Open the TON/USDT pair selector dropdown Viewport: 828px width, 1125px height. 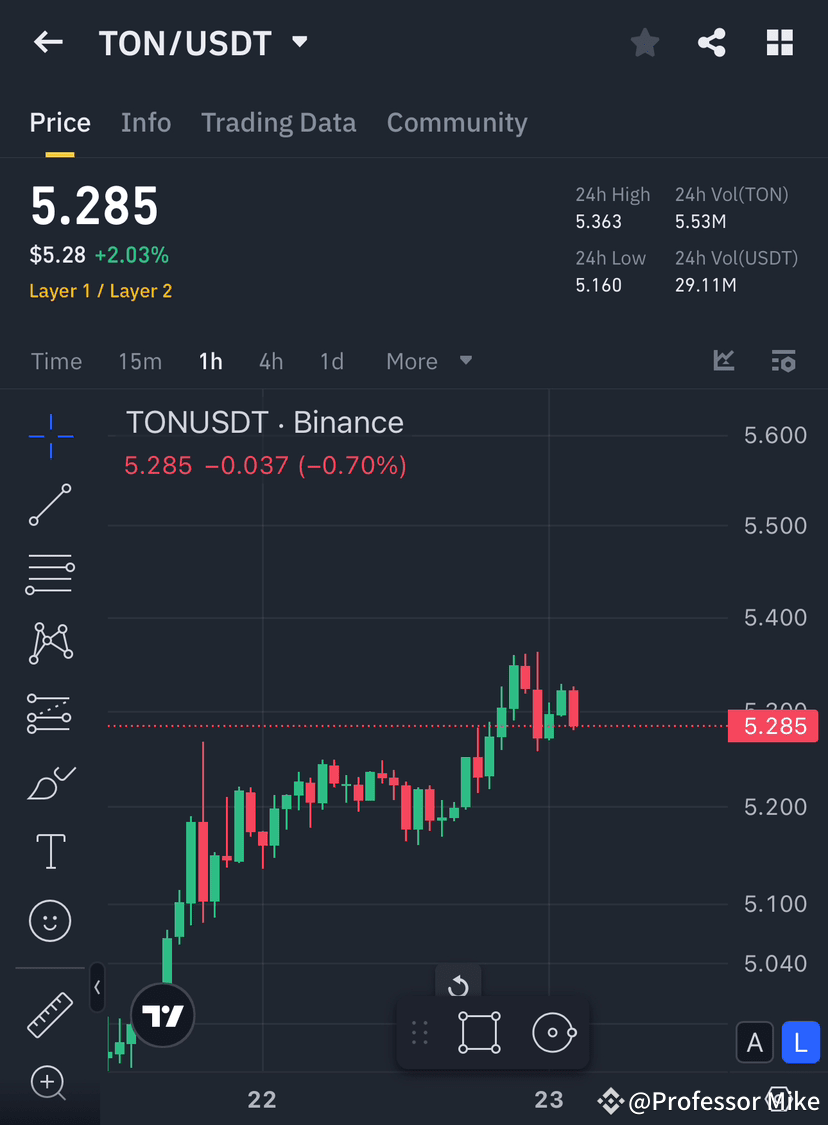pos(299,42)
